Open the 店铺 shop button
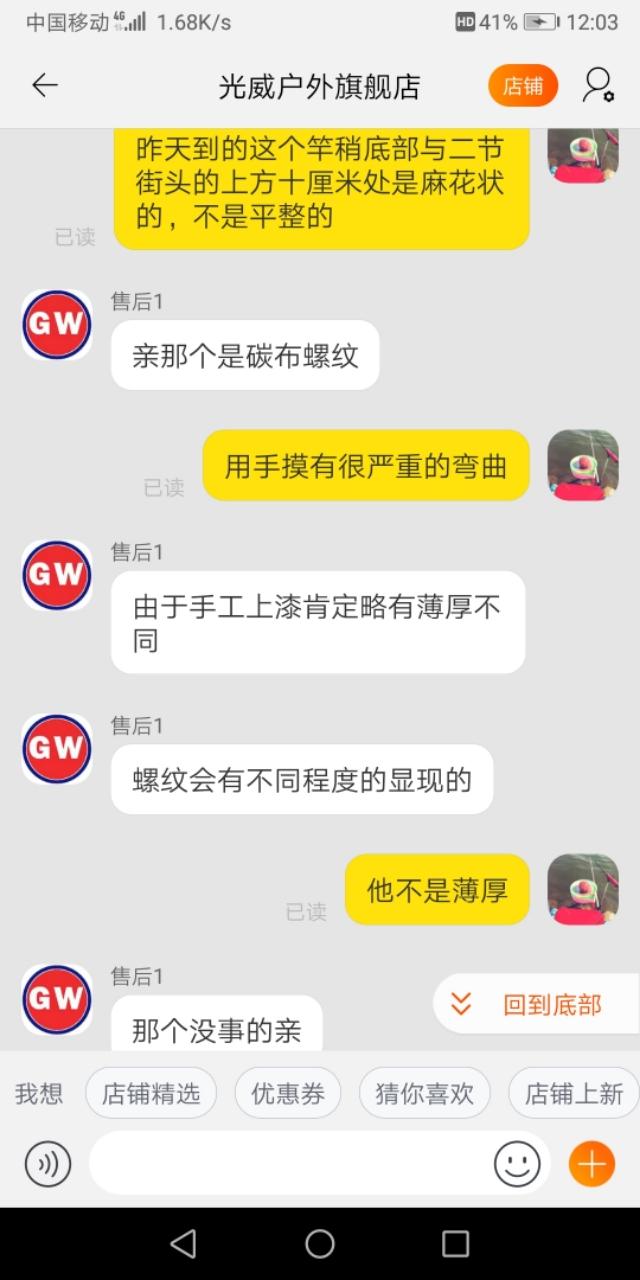This screenshot has height=1280, width=640. click(522, 86)
